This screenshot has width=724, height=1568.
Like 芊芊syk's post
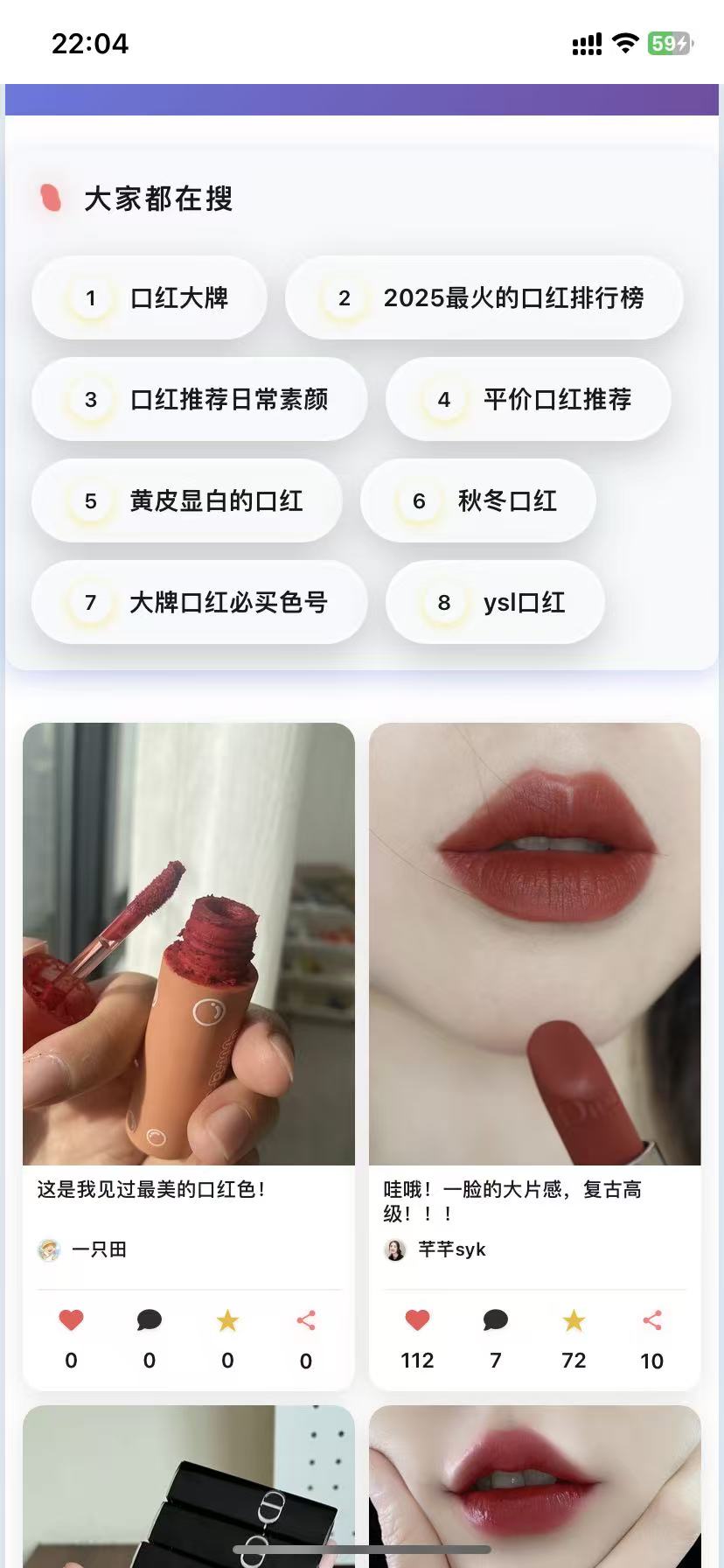(x=417, y=1320)
